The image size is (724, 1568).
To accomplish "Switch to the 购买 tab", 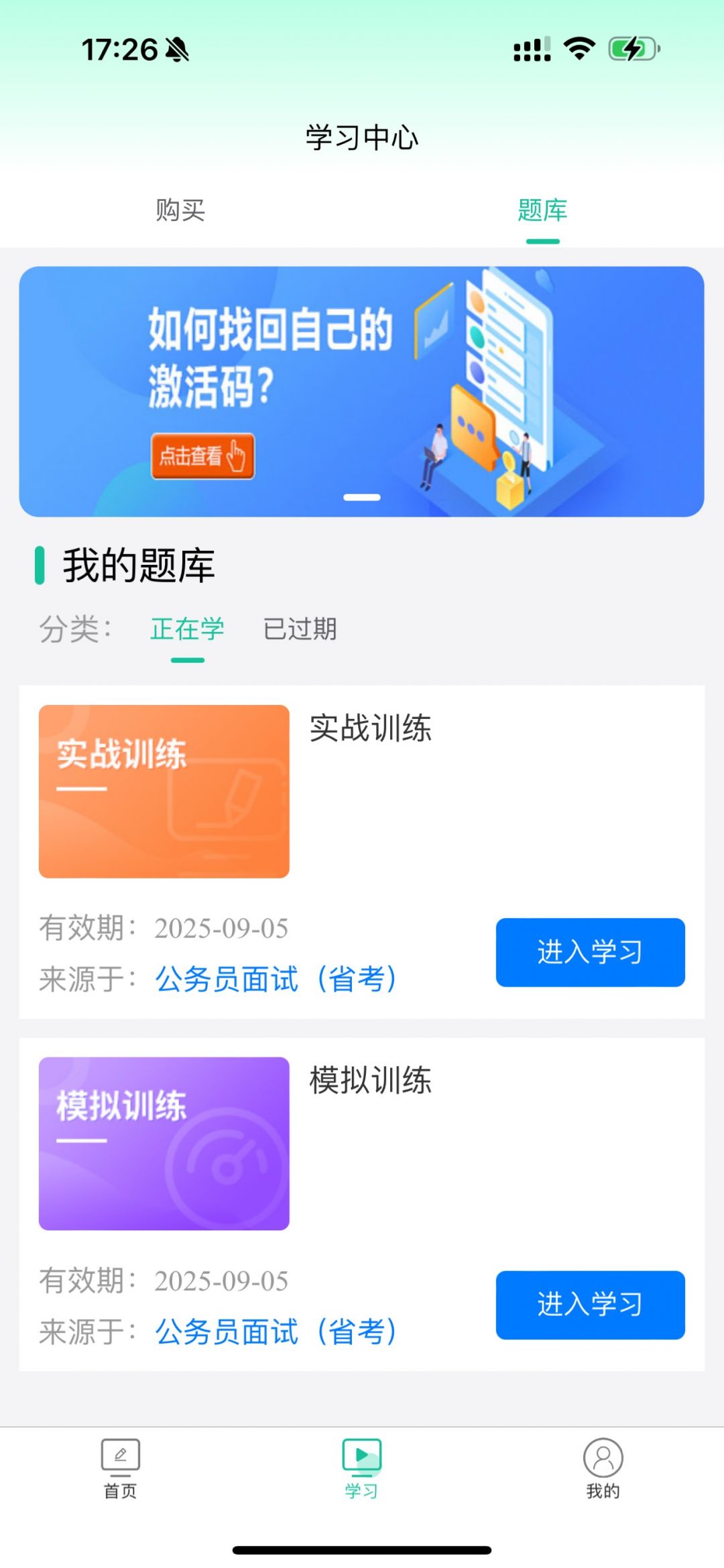I will (x=180, y=210).
